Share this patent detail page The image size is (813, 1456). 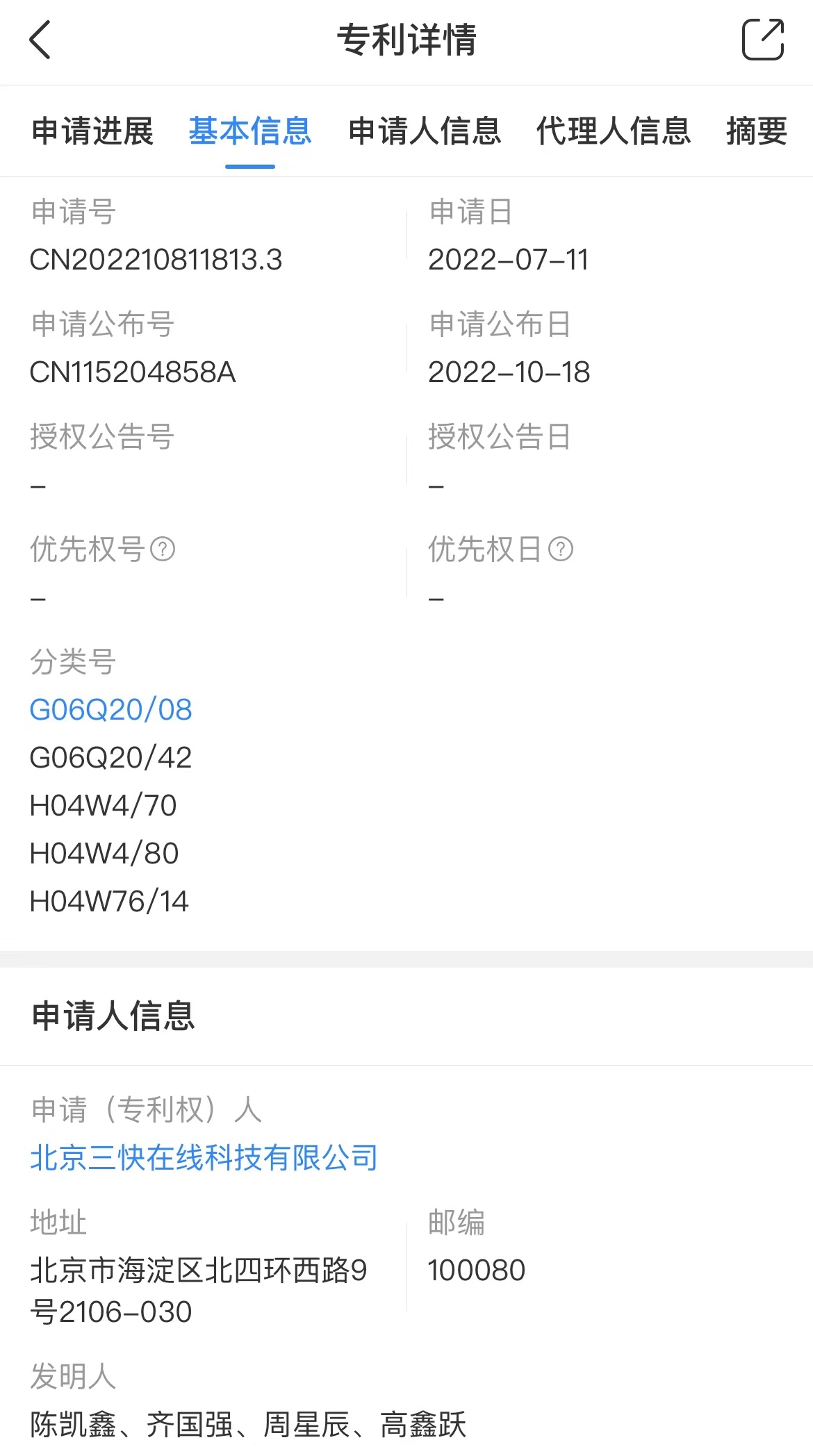click(763, 40)
